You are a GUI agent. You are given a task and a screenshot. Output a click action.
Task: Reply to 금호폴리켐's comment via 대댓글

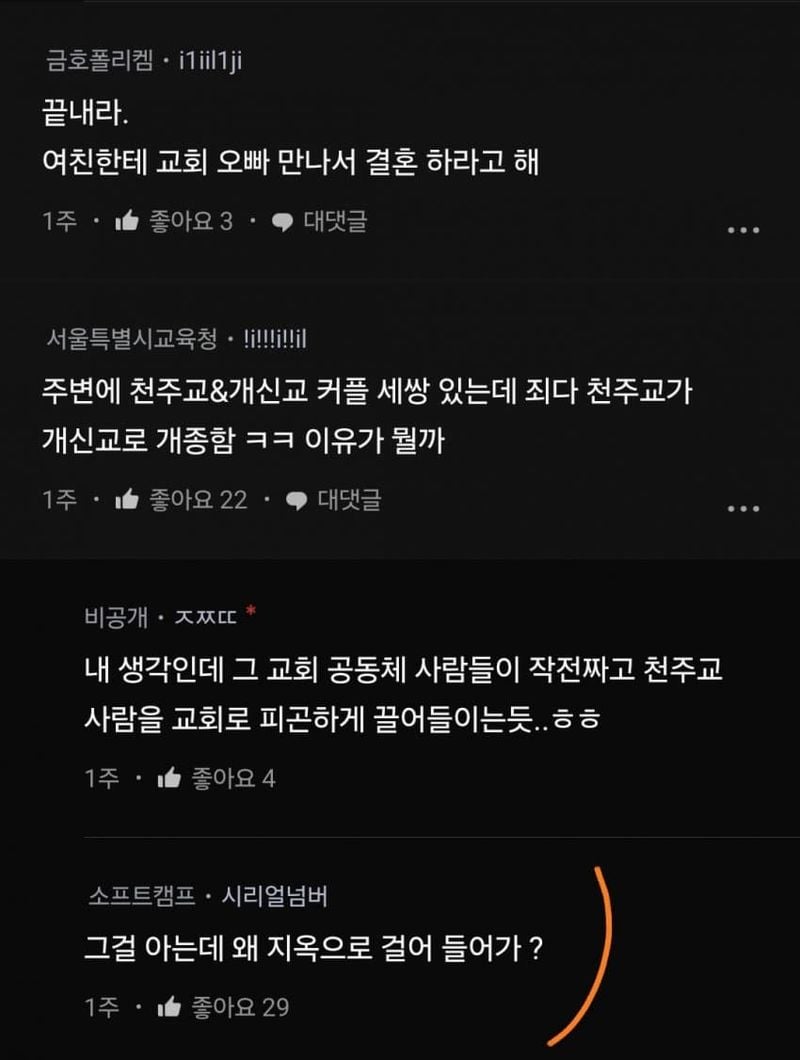pos(320,221)
